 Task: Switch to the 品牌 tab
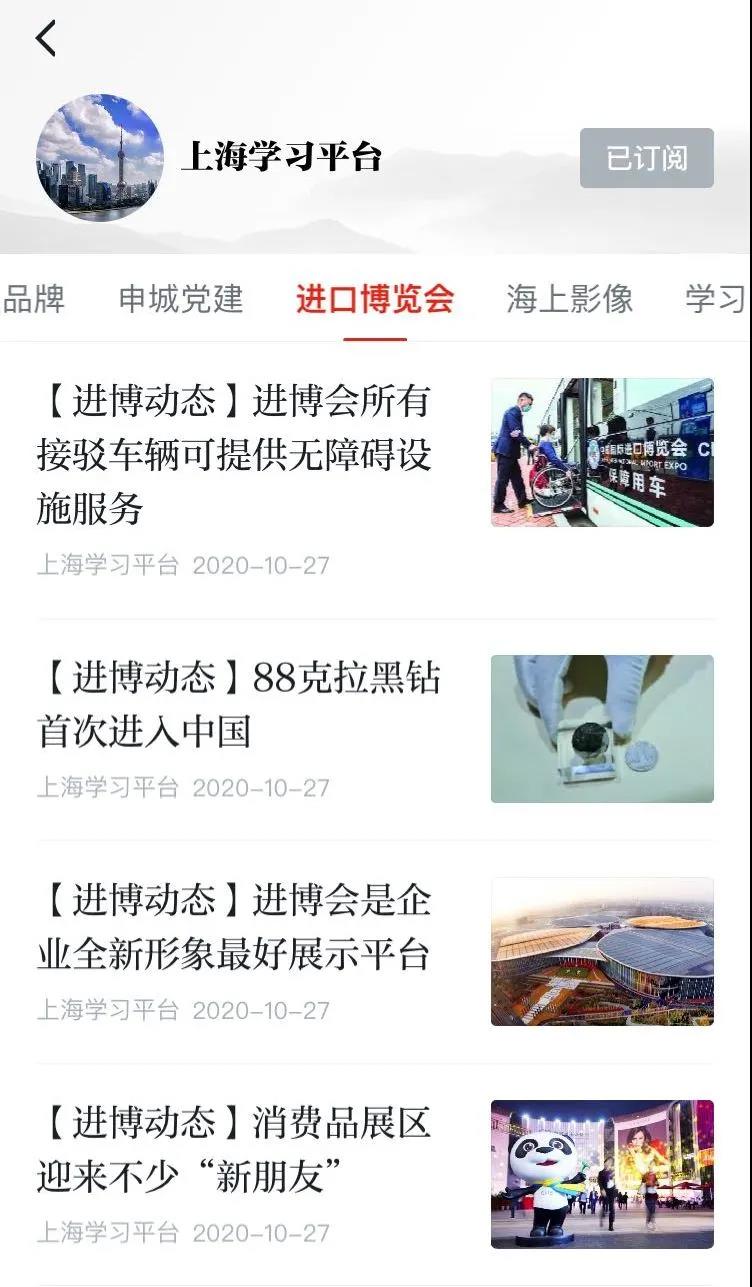pos(34,299)
